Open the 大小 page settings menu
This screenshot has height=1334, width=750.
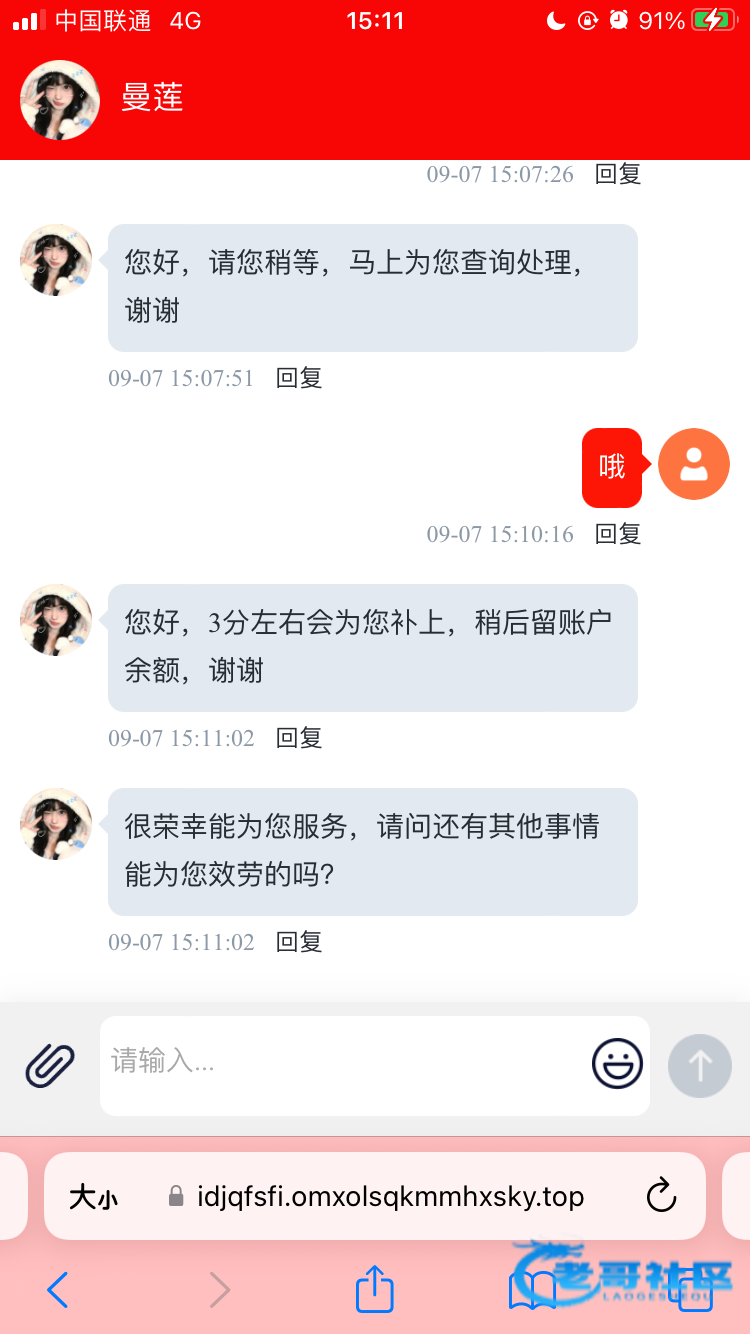pos(93,1197)
